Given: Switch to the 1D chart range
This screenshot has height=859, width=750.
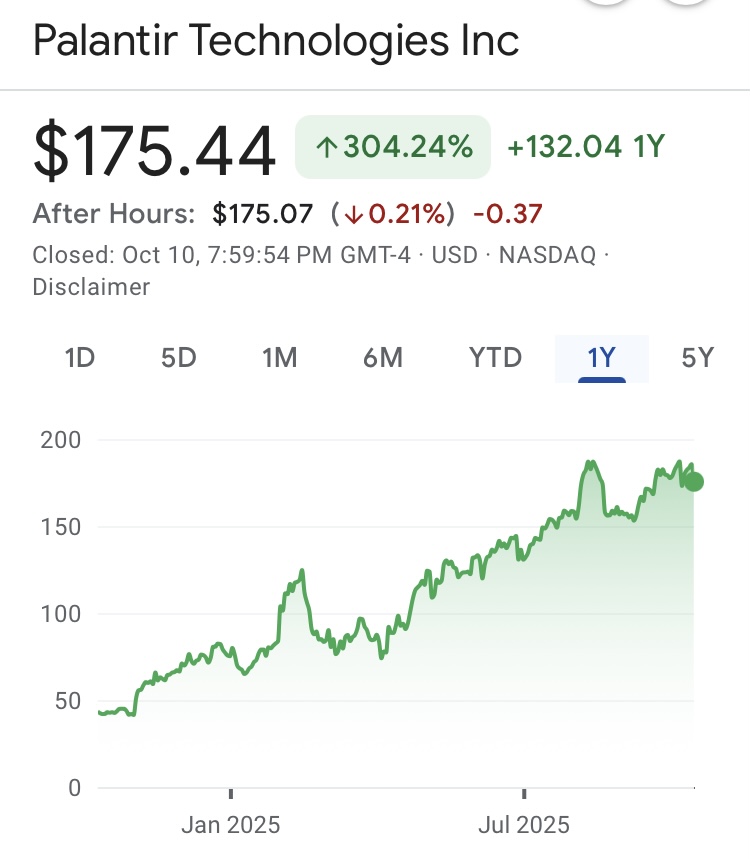Looking at the screenshot, I should (79, 357).
